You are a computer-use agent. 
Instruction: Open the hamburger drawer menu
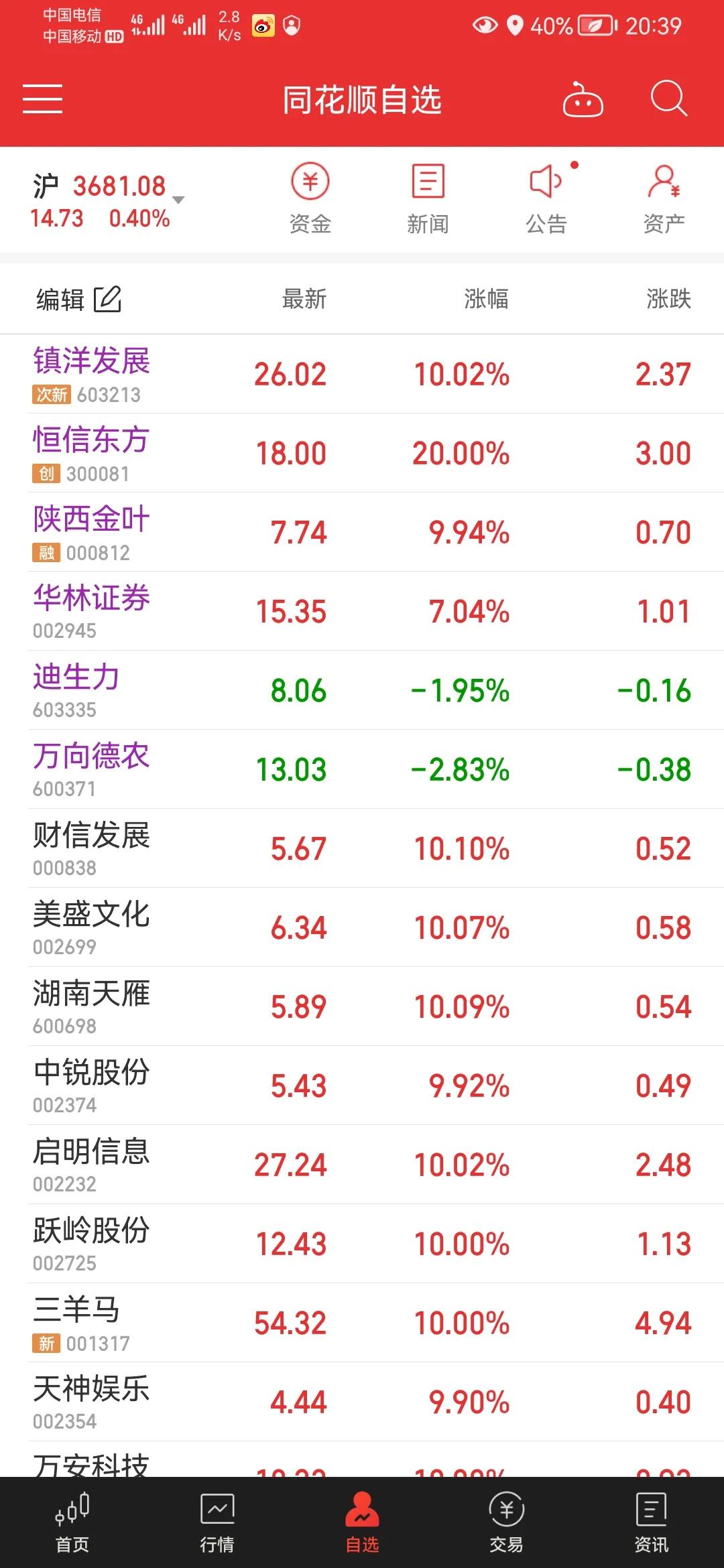pos(42,99)
